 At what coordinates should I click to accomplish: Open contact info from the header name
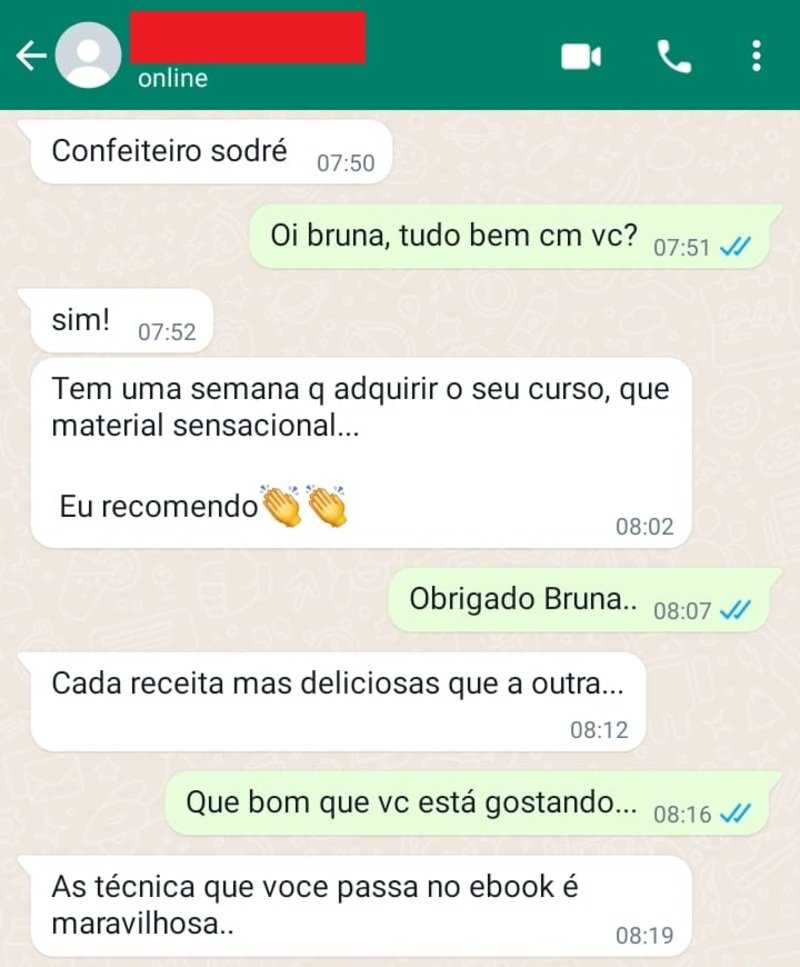coord(250,38)
